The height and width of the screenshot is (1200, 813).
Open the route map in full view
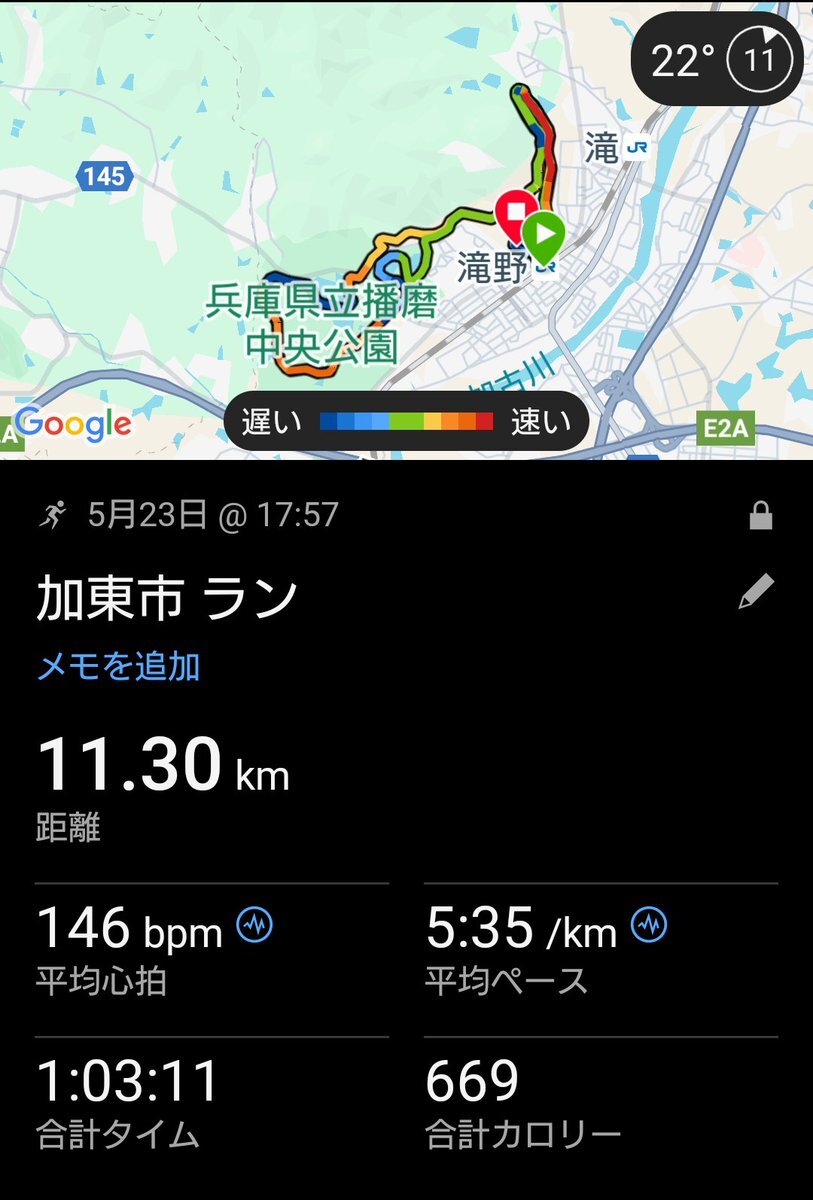coord(300,200)
